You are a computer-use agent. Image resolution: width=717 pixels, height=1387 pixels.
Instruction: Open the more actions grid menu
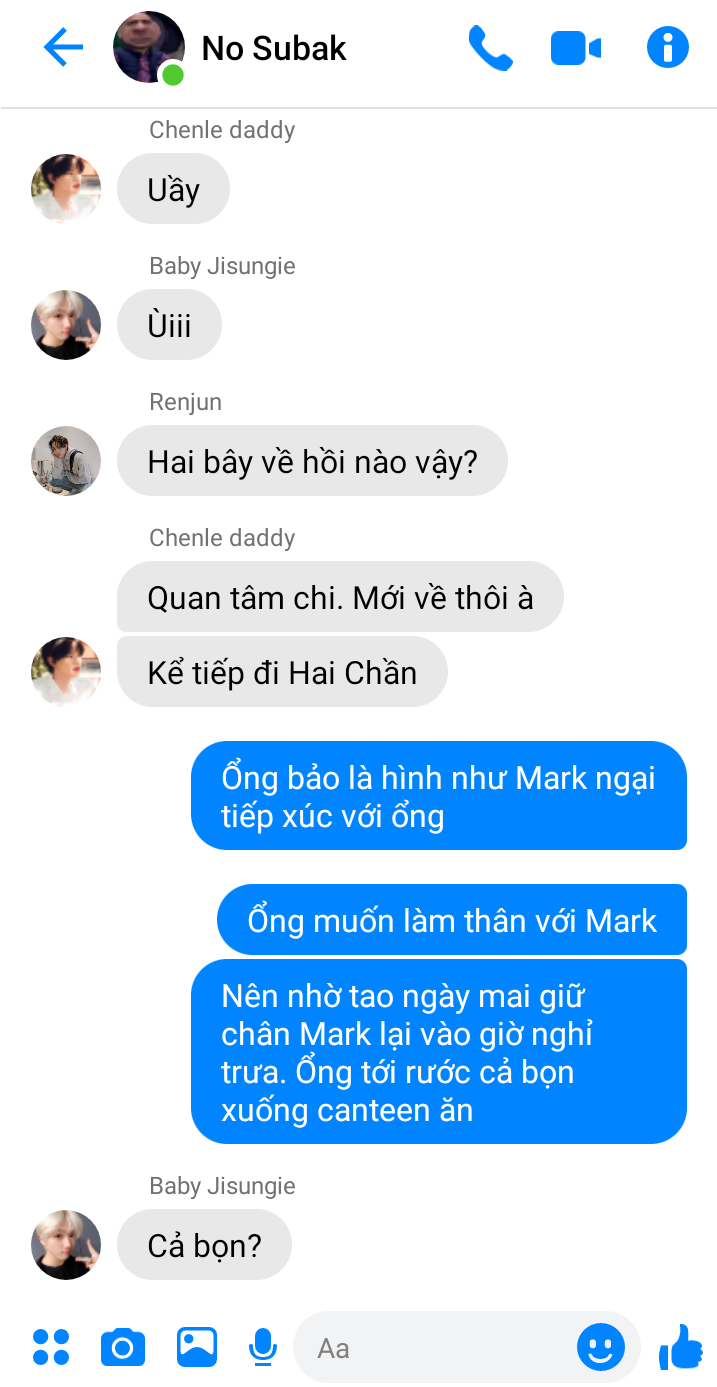tap(51, 1347)
